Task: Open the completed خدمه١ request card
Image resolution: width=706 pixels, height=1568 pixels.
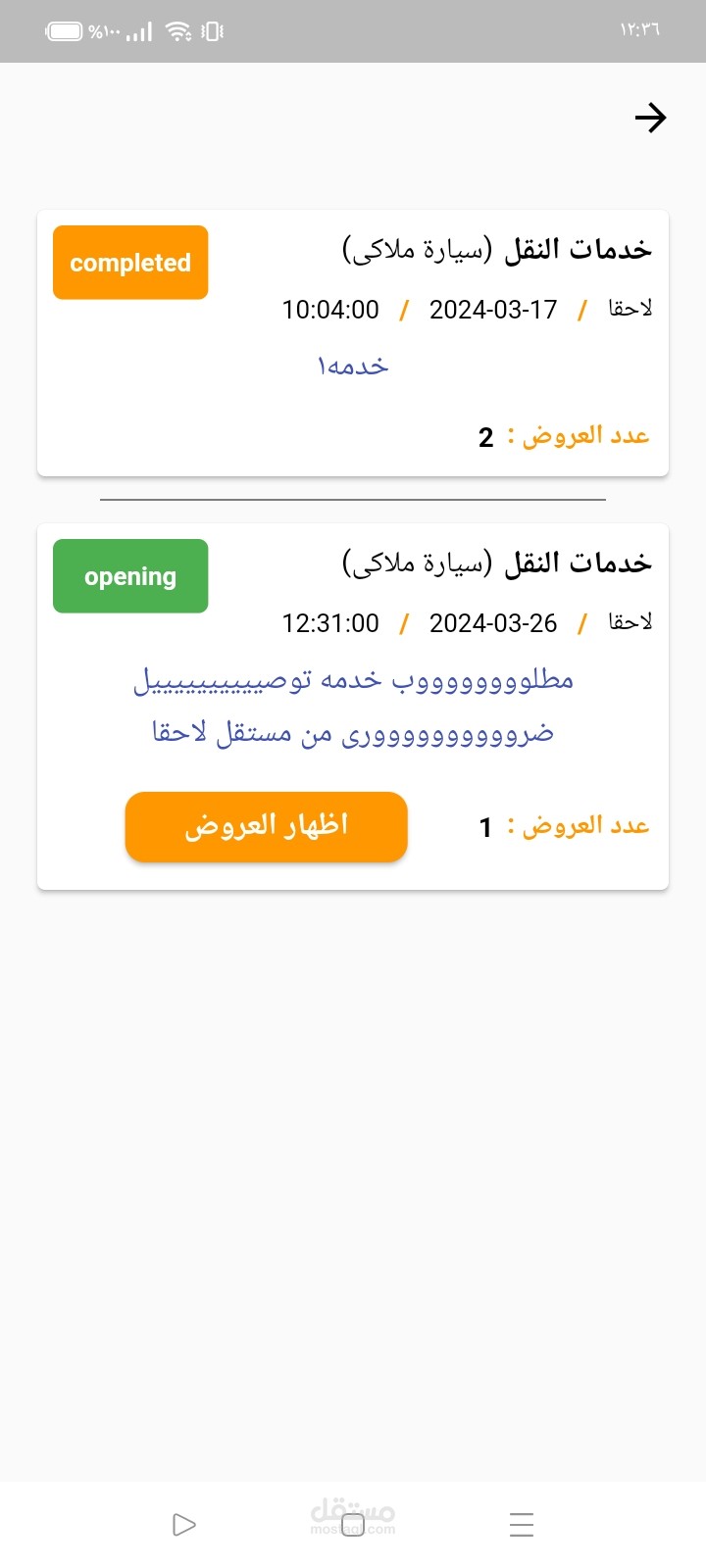Action: (353, 343)
